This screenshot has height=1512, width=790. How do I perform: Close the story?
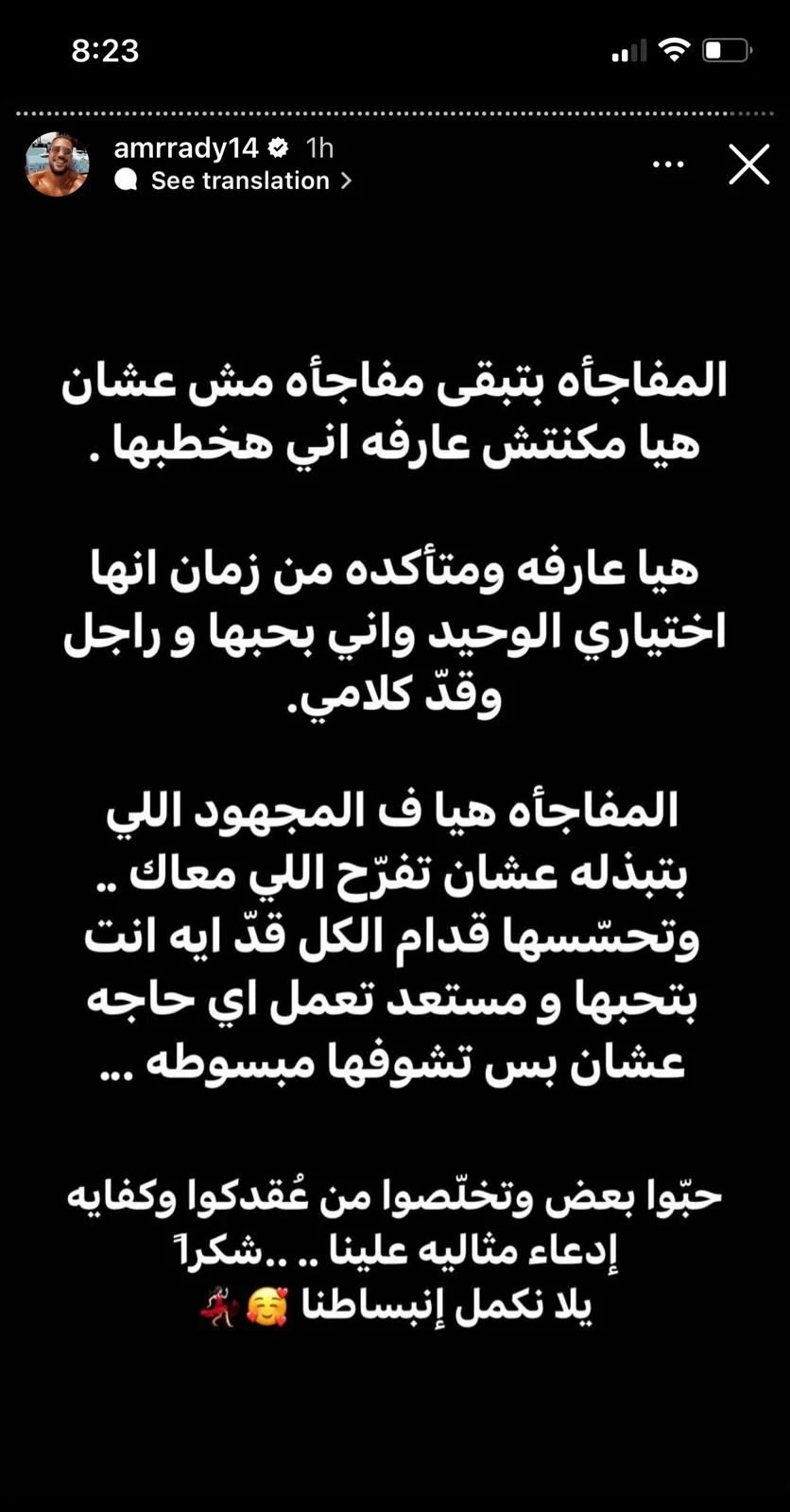click(749, 164)
